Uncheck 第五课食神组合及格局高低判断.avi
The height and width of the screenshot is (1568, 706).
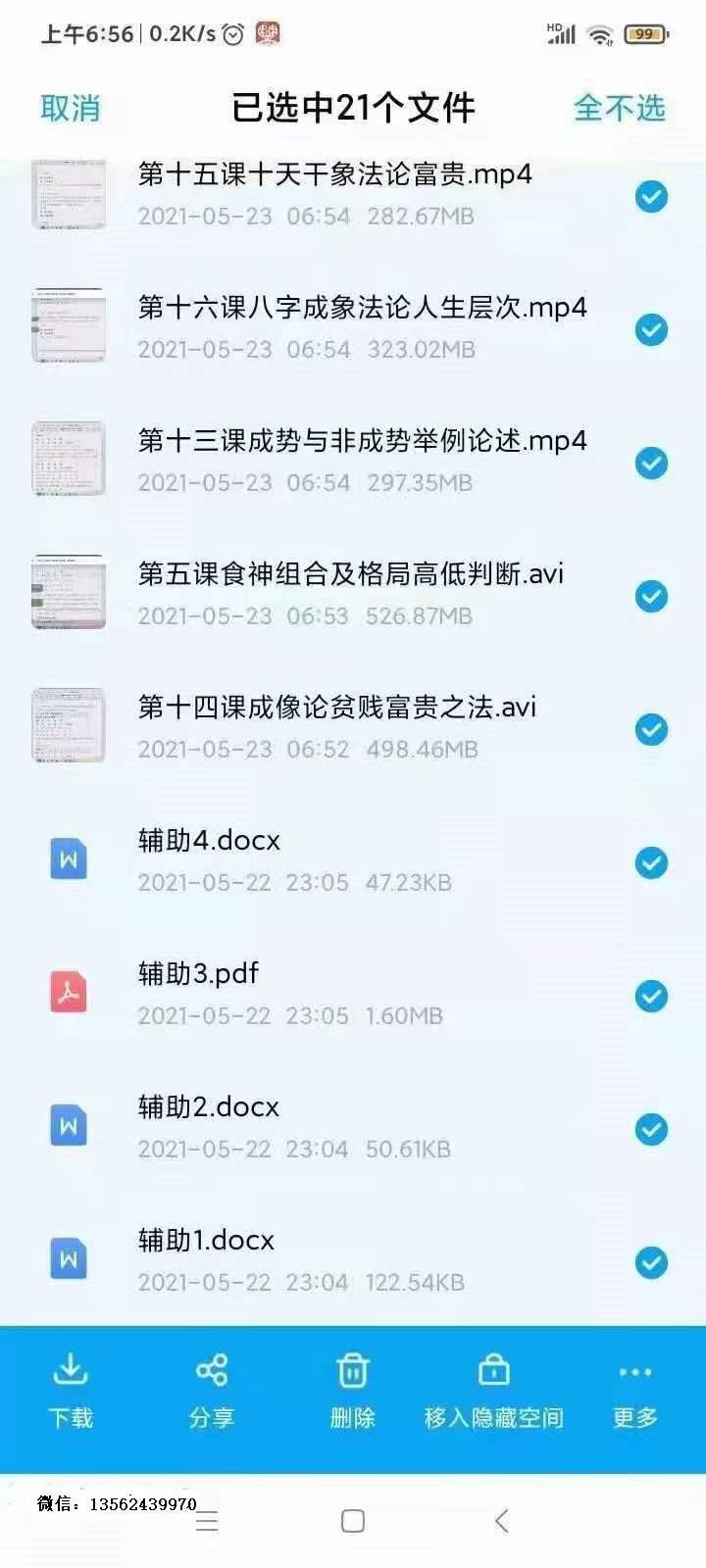point(651,596)
